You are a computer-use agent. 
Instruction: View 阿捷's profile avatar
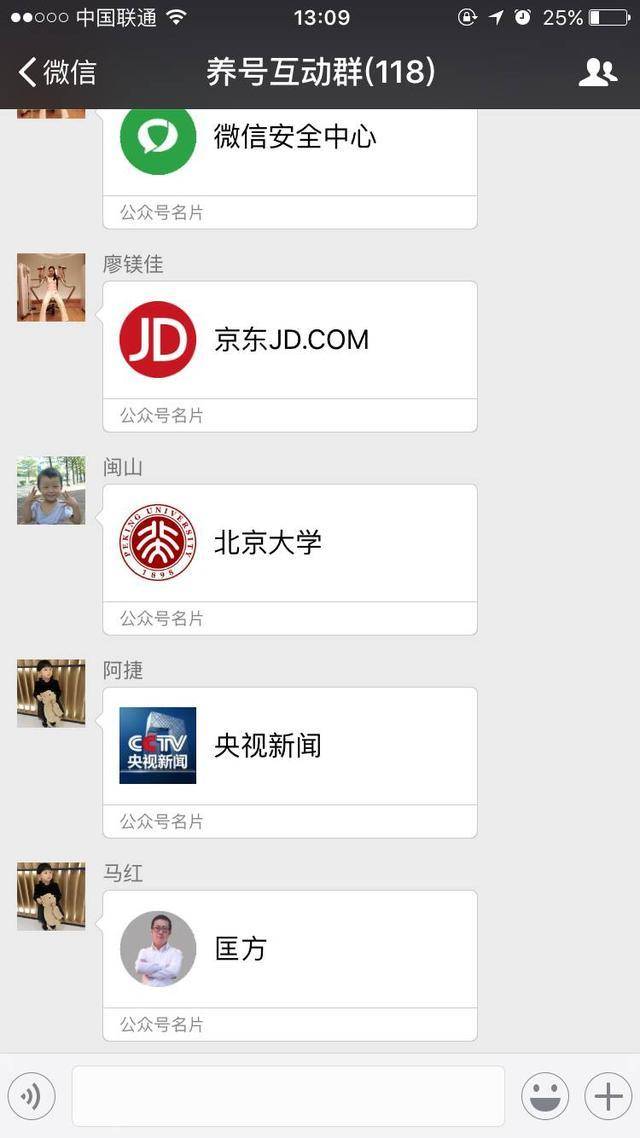[x=51, y=694]
